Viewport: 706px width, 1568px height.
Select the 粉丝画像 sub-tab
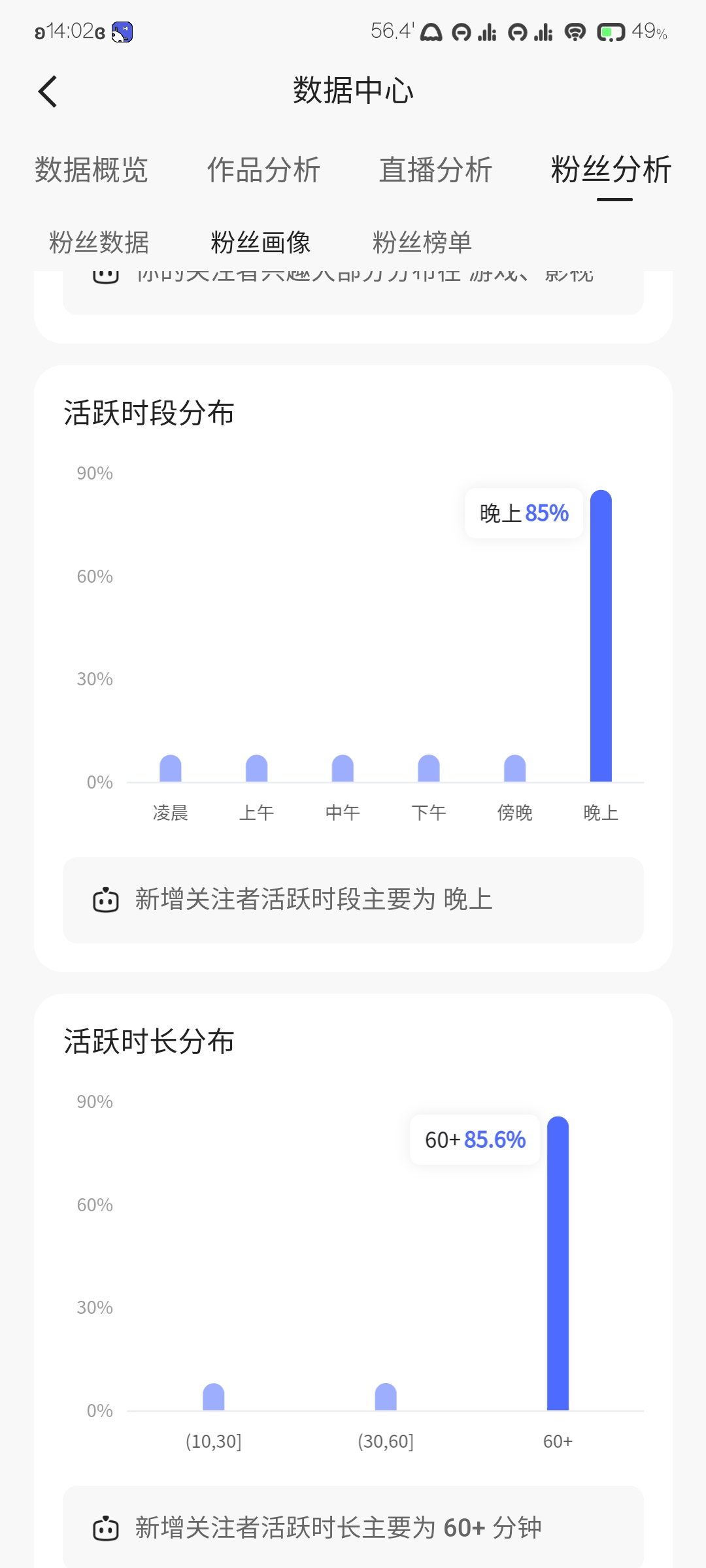click(260, 242)
